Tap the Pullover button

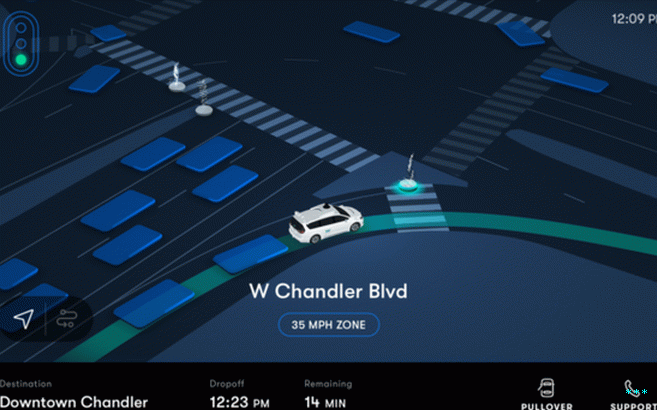547,391
